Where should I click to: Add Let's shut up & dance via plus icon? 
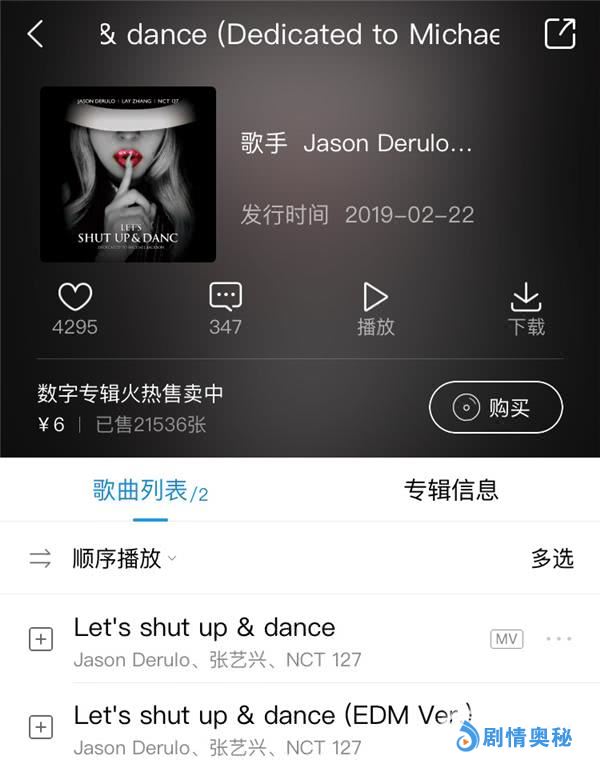pos(41,640)
